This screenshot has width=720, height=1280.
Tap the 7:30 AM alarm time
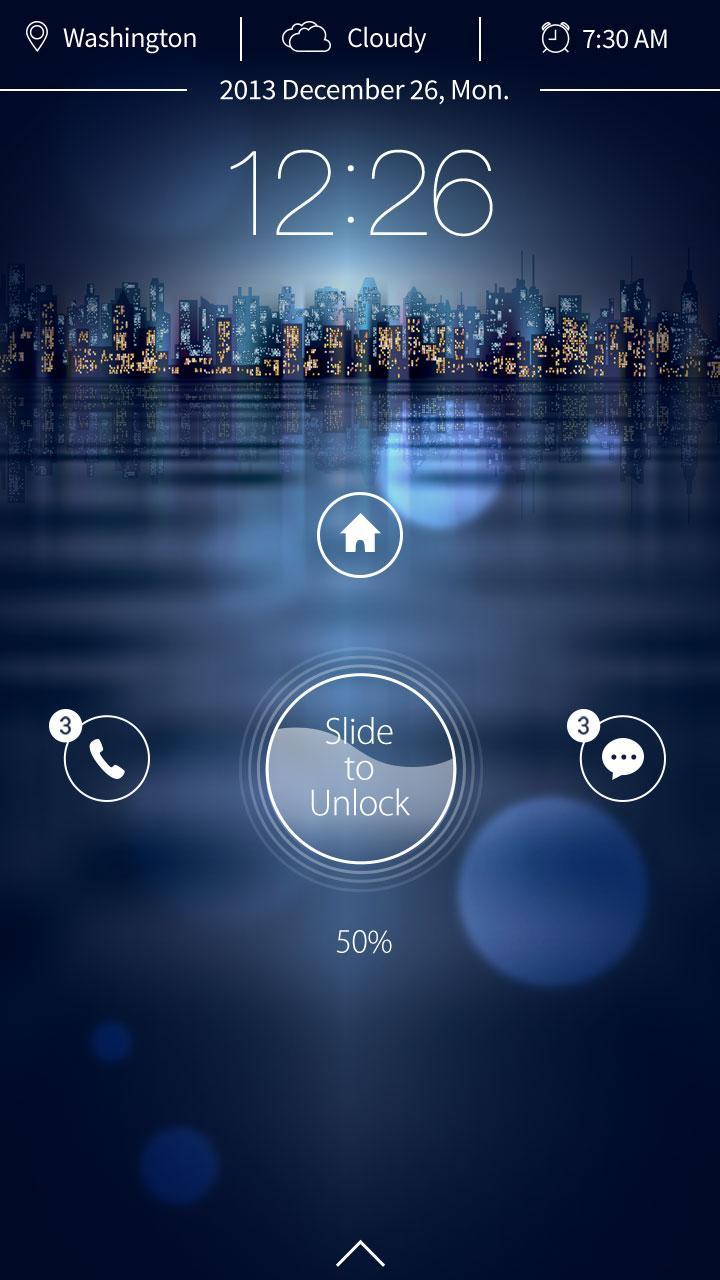pos(626,38)
